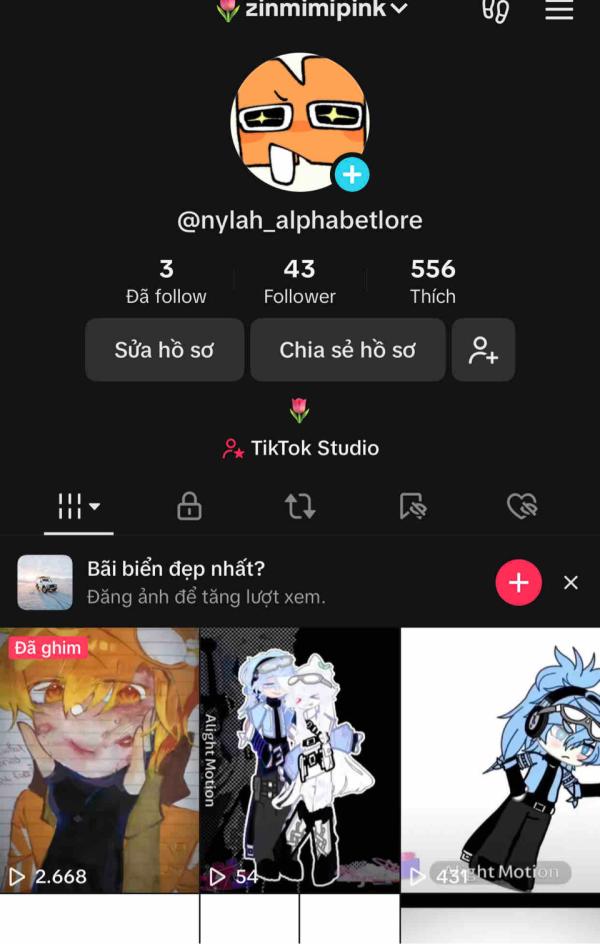Switch to the saved bookmarks tab
Viewport: 600px width, 944px height.
[412, 507]
